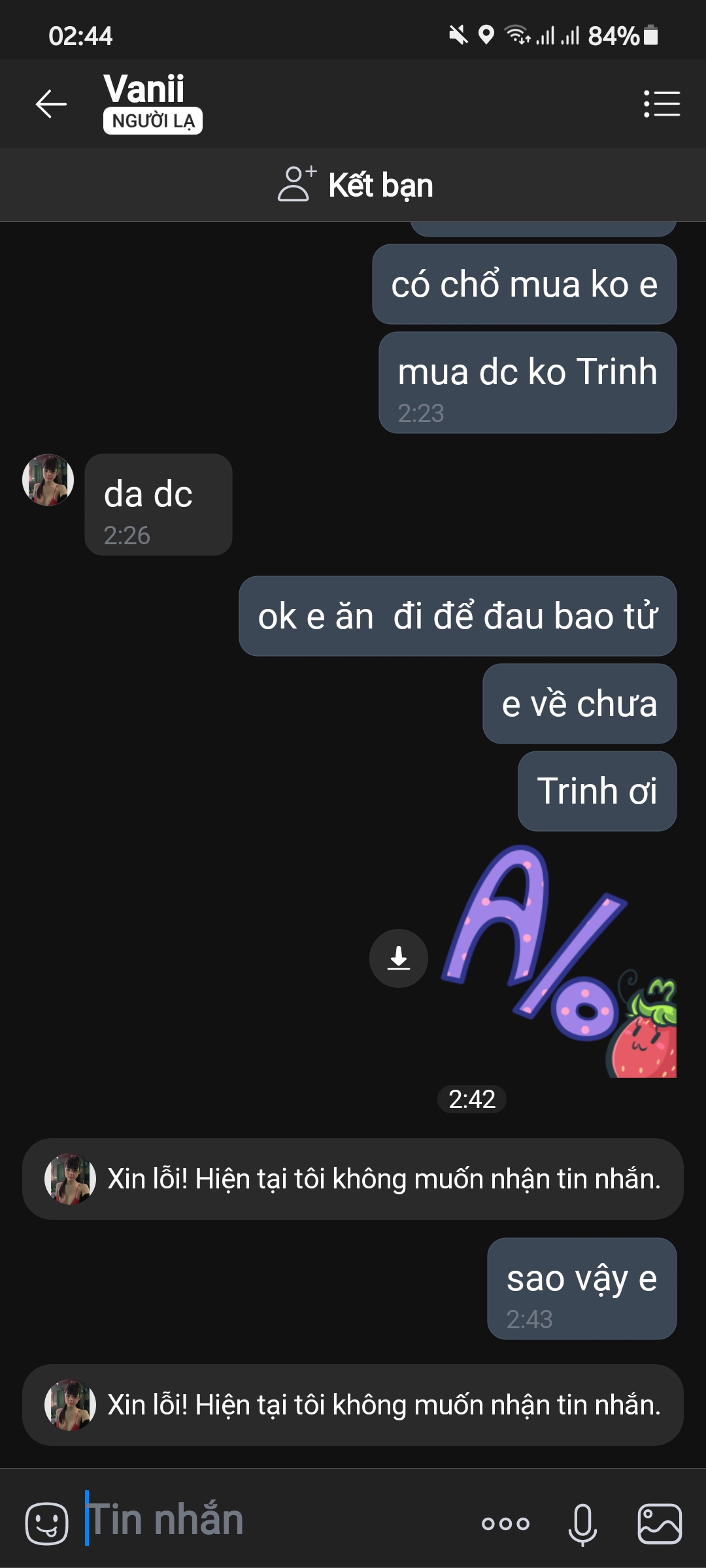Open the A lô sticker
The width and height of the screenshot is (706, 1568).
560,960
